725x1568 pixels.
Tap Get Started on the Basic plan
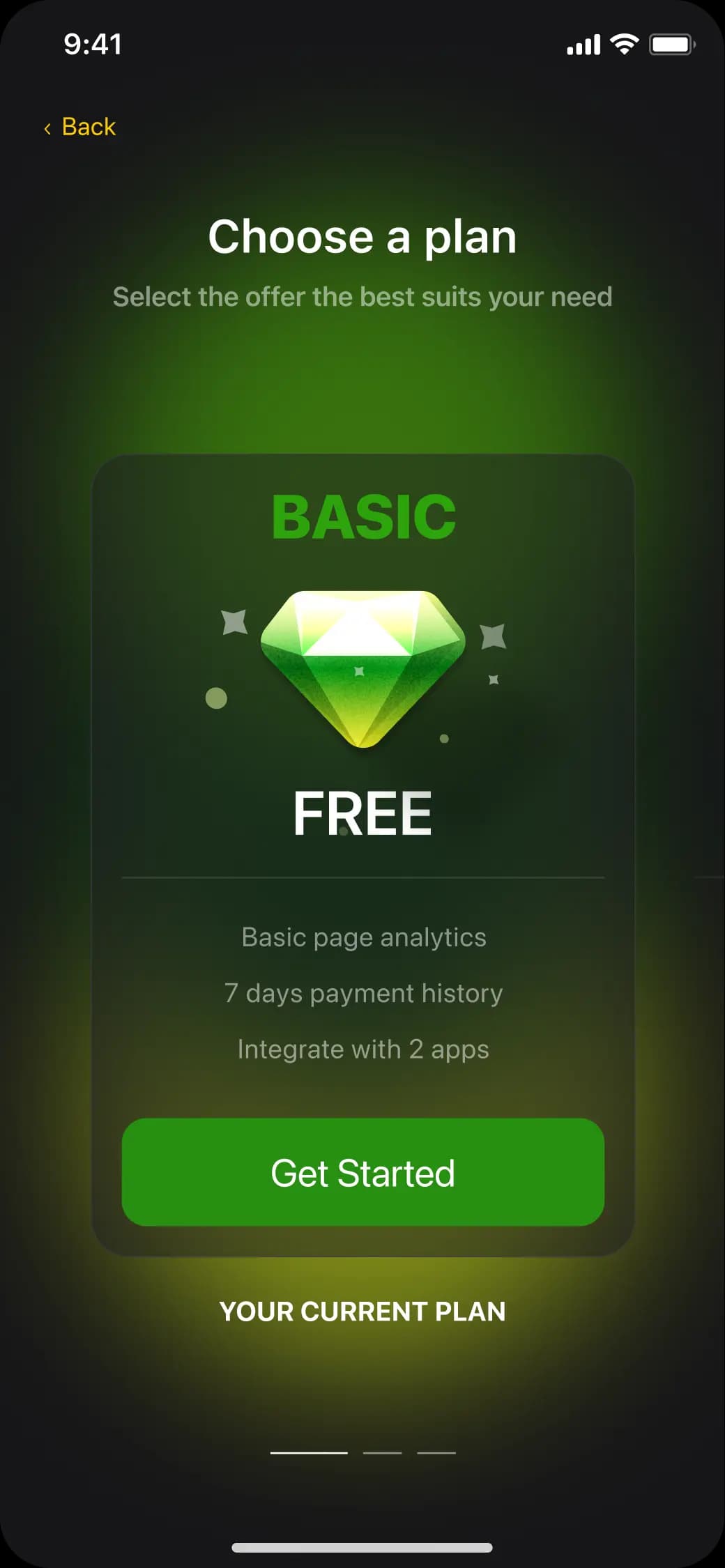pos(362,1172)
